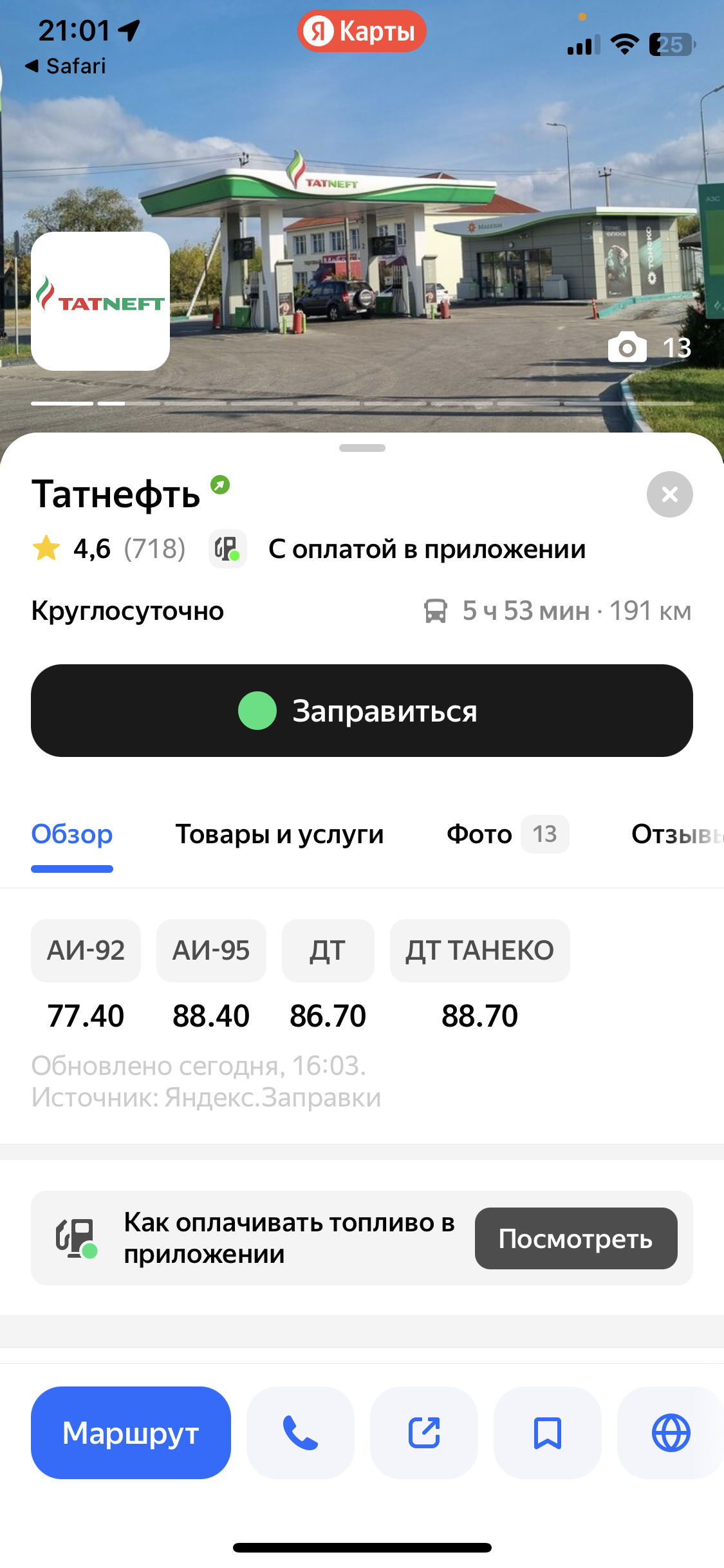Image resolution: width=724 pixels, height=1568 pixels.
Task: Open the photo gallery camera counter
Action: (x=649, y=348)
